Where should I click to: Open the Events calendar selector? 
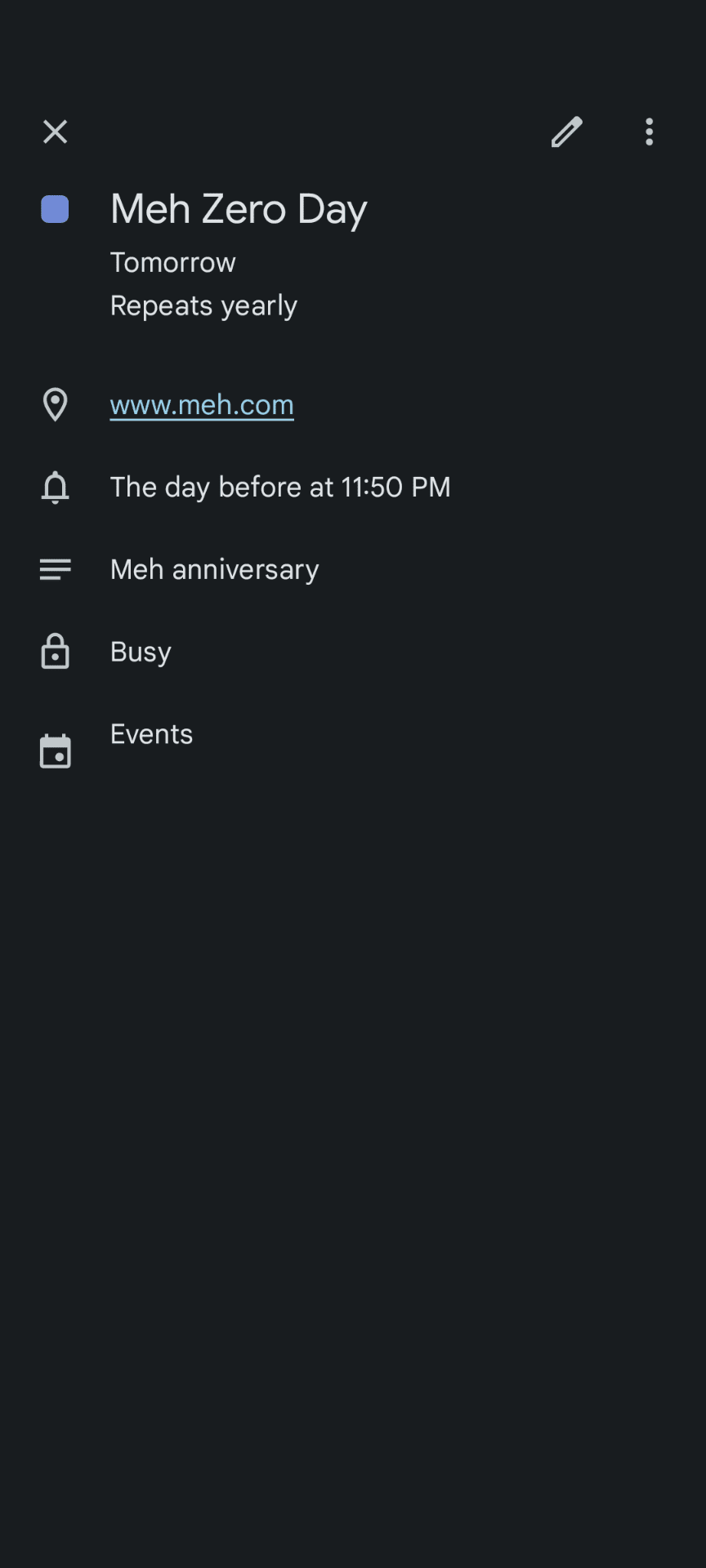click(151, 734)
